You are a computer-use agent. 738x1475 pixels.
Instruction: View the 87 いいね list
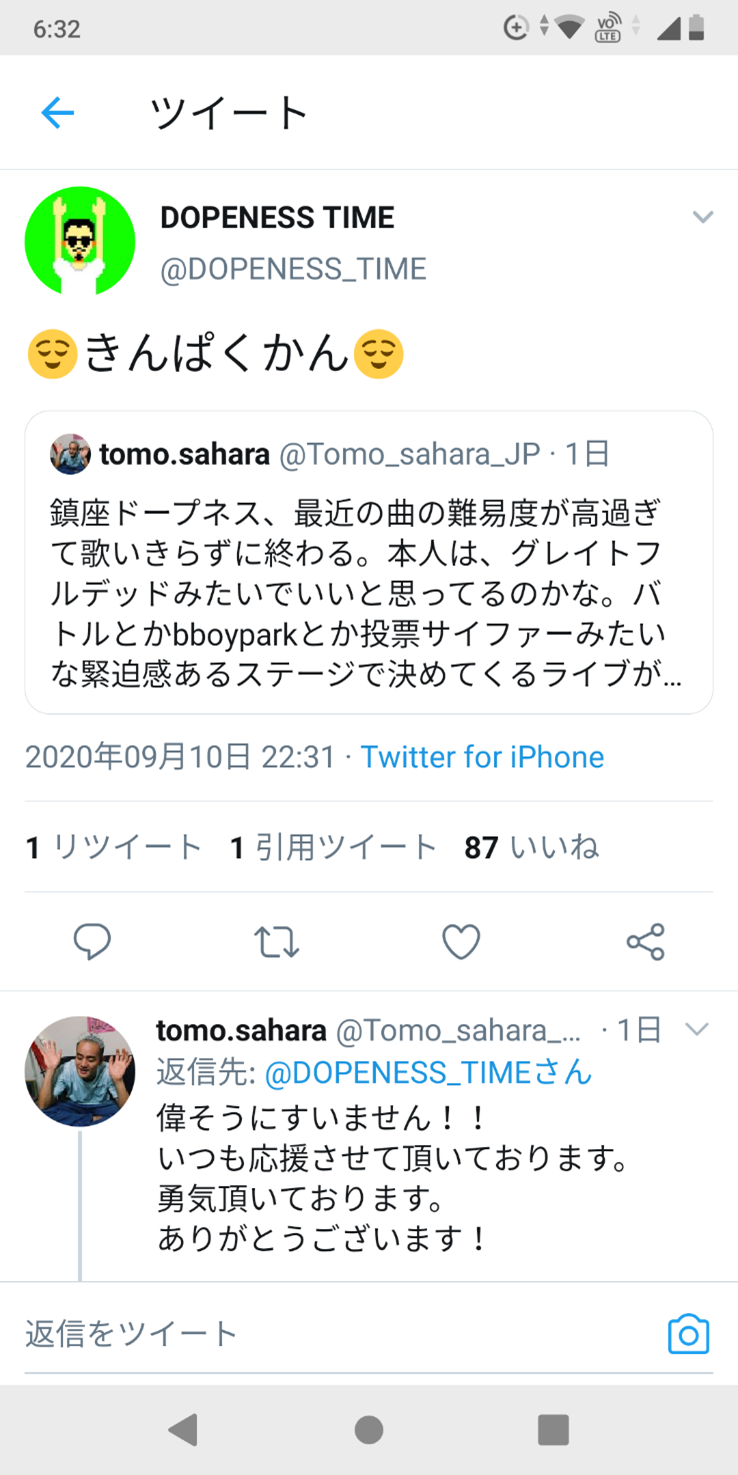(531, 848)
